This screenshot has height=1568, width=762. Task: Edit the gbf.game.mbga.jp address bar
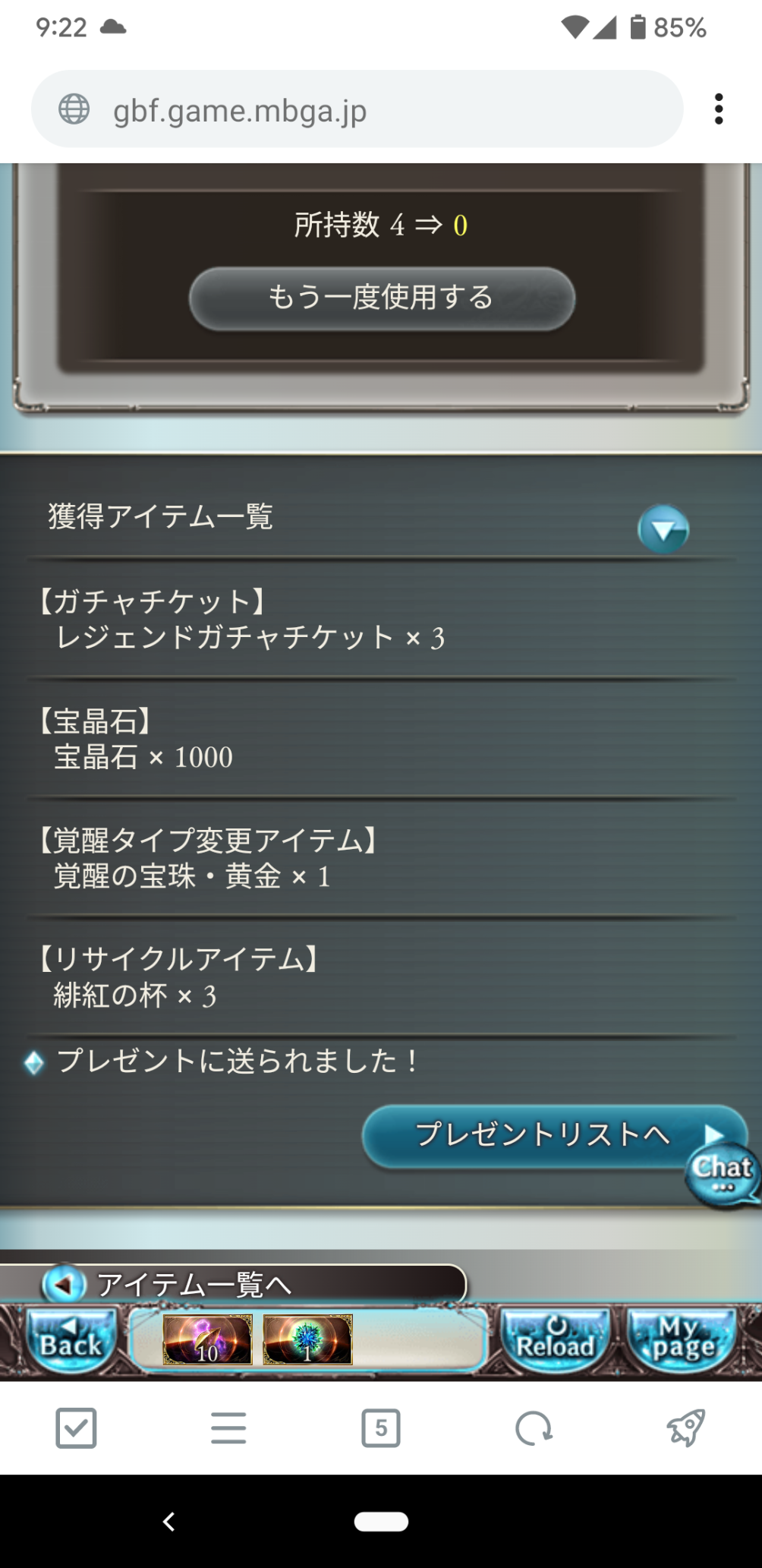coord(357,109)
